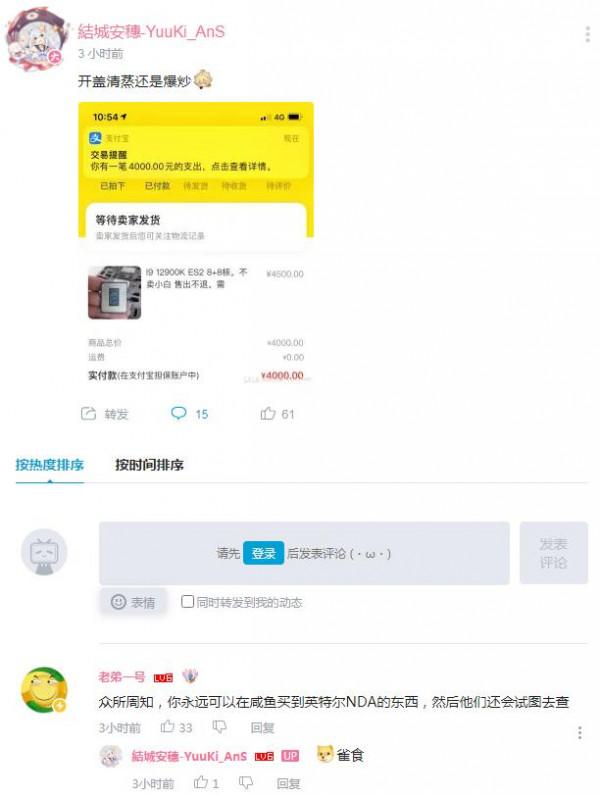The width and height of the screenshot is (600, 797).
Task: Dislike the 雀食 reply
Action: (246, 783)
